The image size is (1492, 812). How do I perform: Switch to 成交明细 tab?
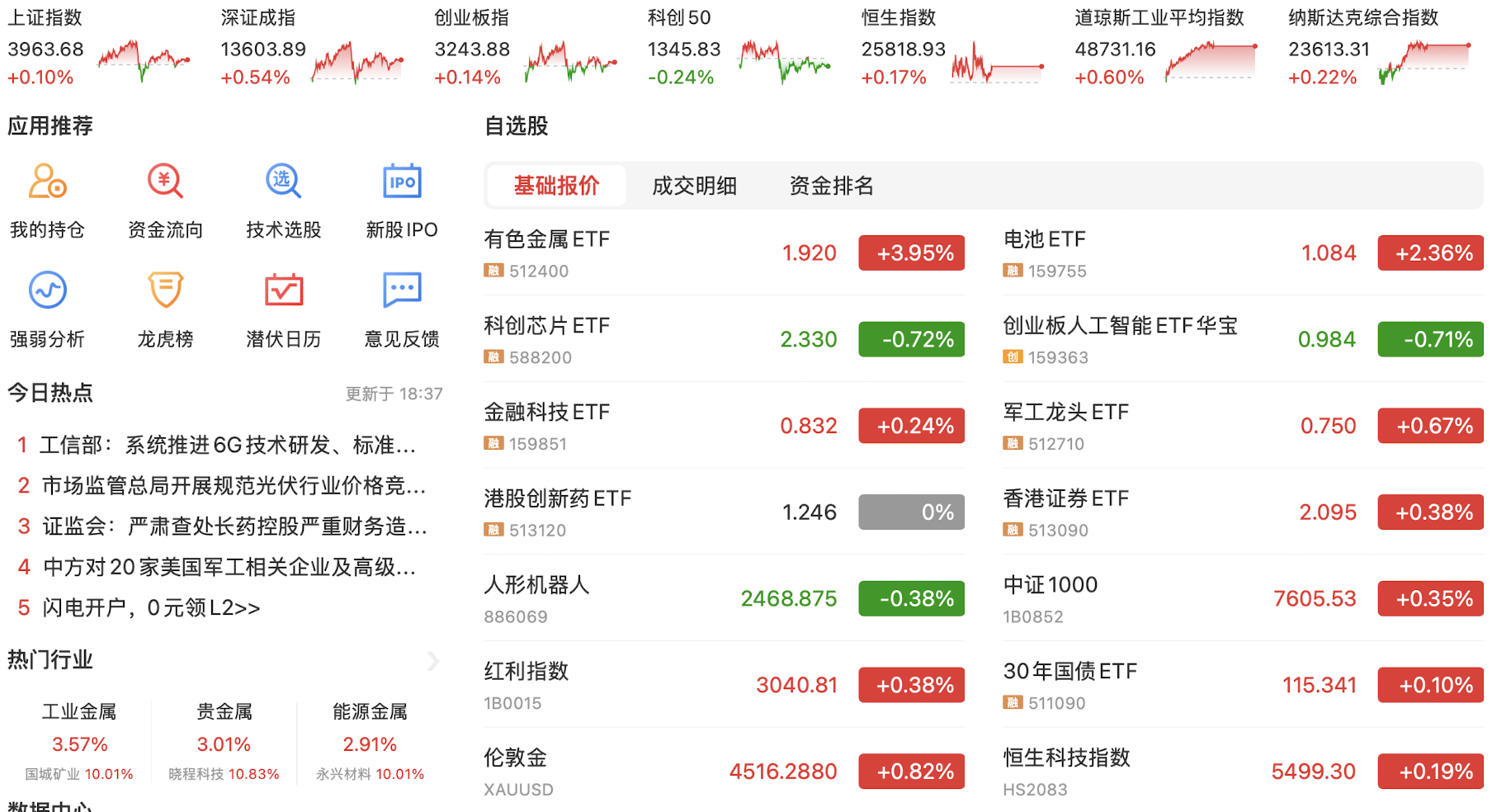point(694,186)
